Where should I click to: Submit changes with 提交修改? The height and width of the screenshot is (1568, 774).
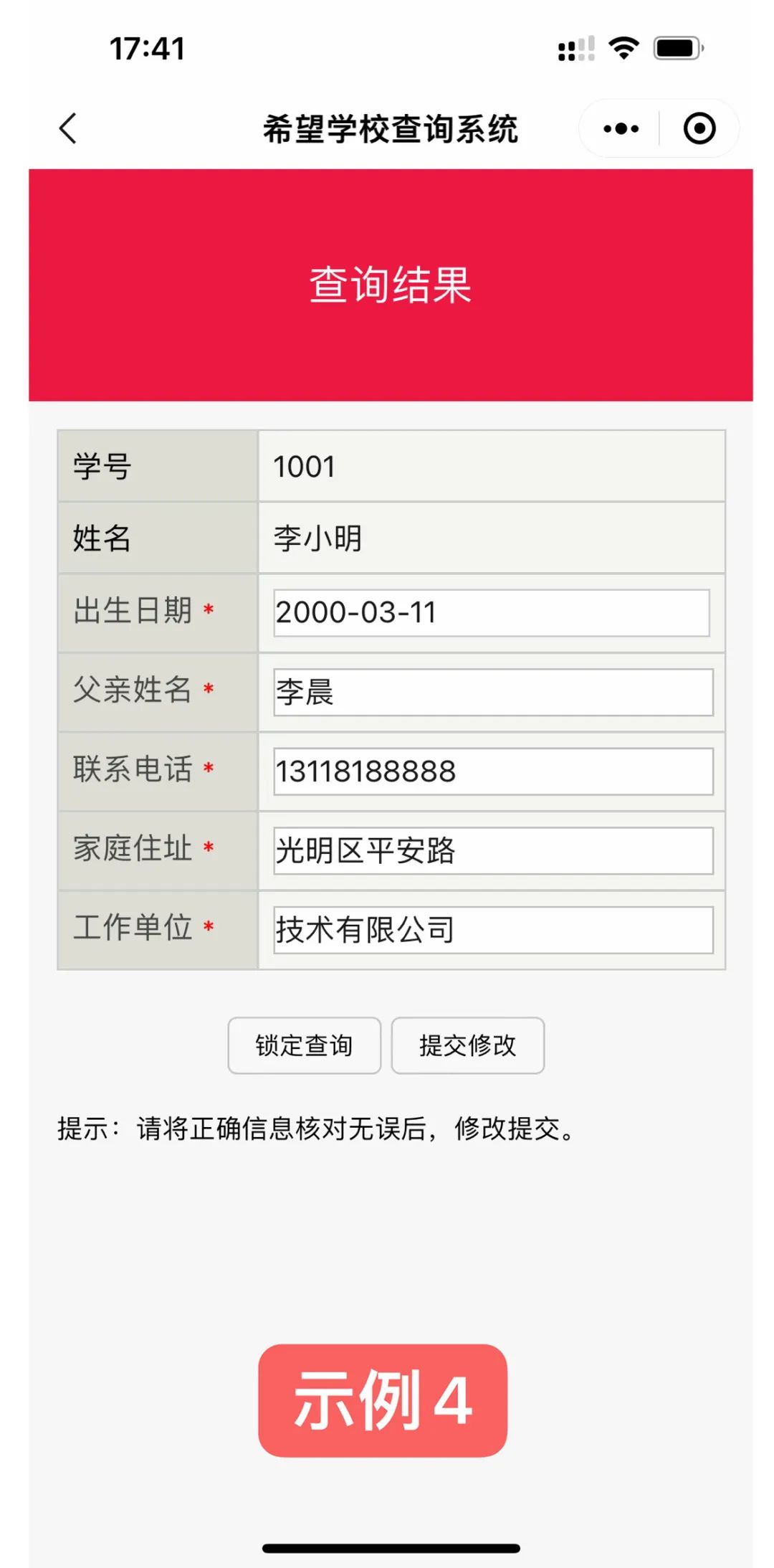pyautogui.click(x=467, y=1045)
